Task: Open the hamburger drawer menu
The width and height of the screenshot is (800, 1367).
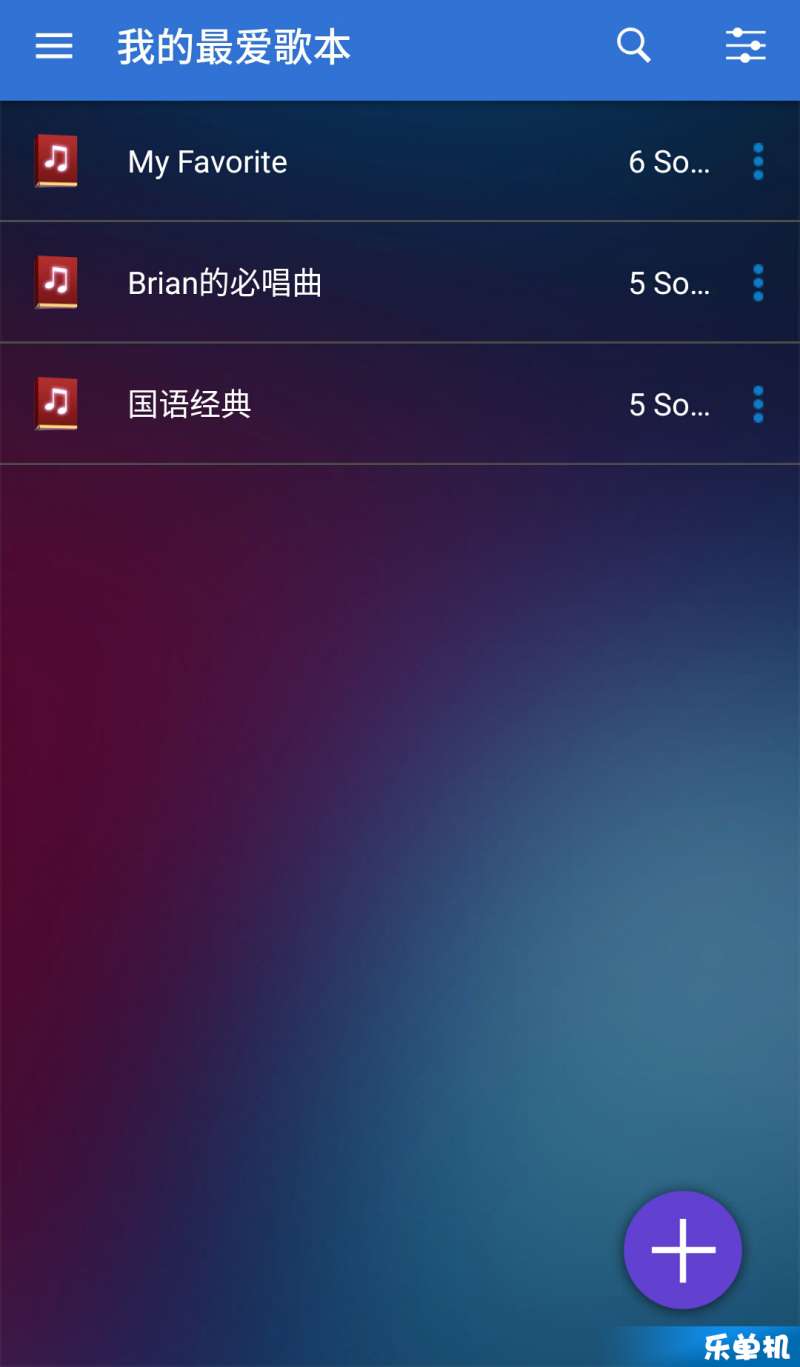Action: (x=54, y=46)
